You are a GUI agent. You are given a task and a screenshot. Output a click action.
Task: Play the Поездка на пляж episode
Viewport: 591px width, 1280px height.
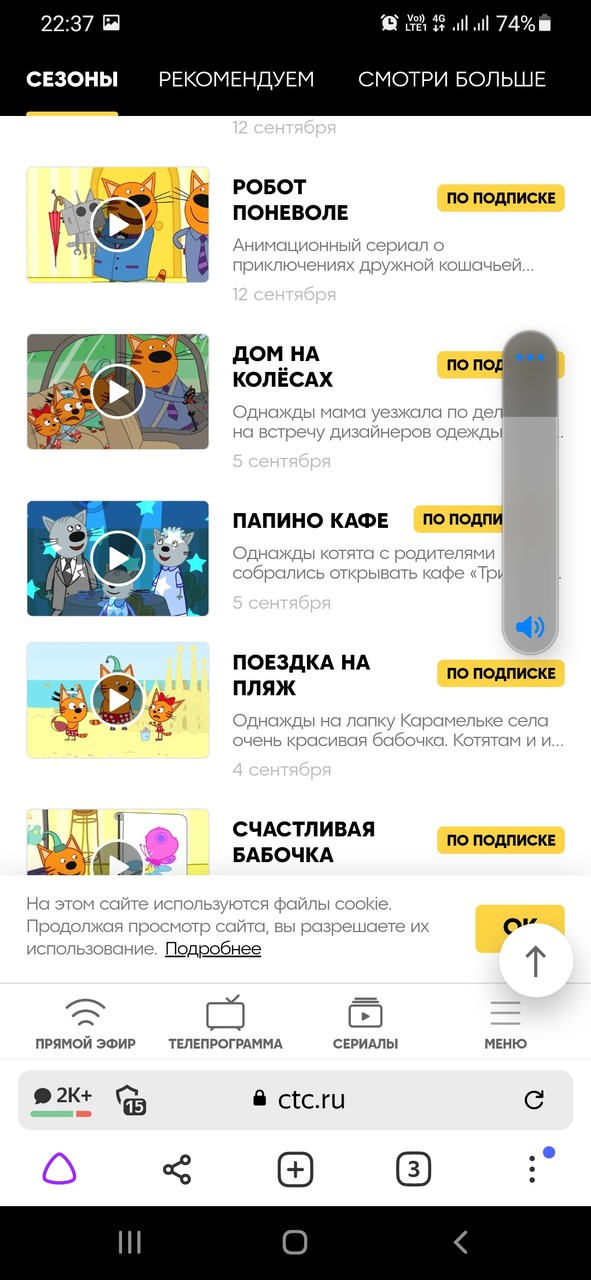[x=118, y=700]
